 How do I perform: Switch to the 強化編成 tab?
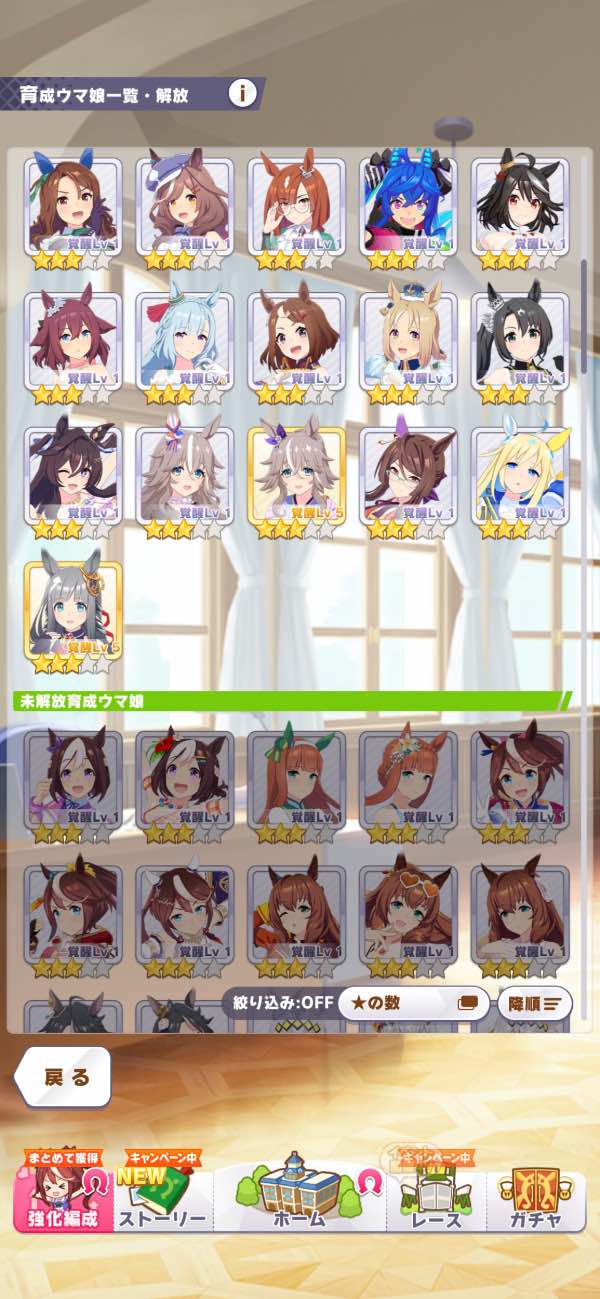[x=64, y=1192]
